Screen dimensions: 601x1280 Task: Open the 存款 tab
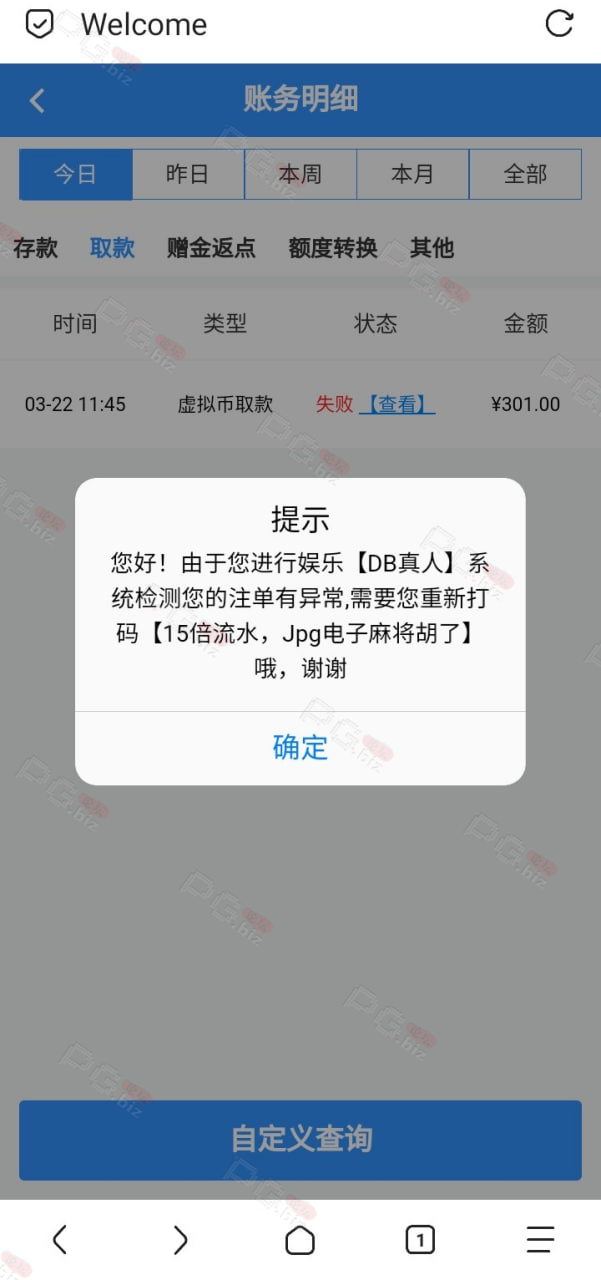[x=36, y=248]
